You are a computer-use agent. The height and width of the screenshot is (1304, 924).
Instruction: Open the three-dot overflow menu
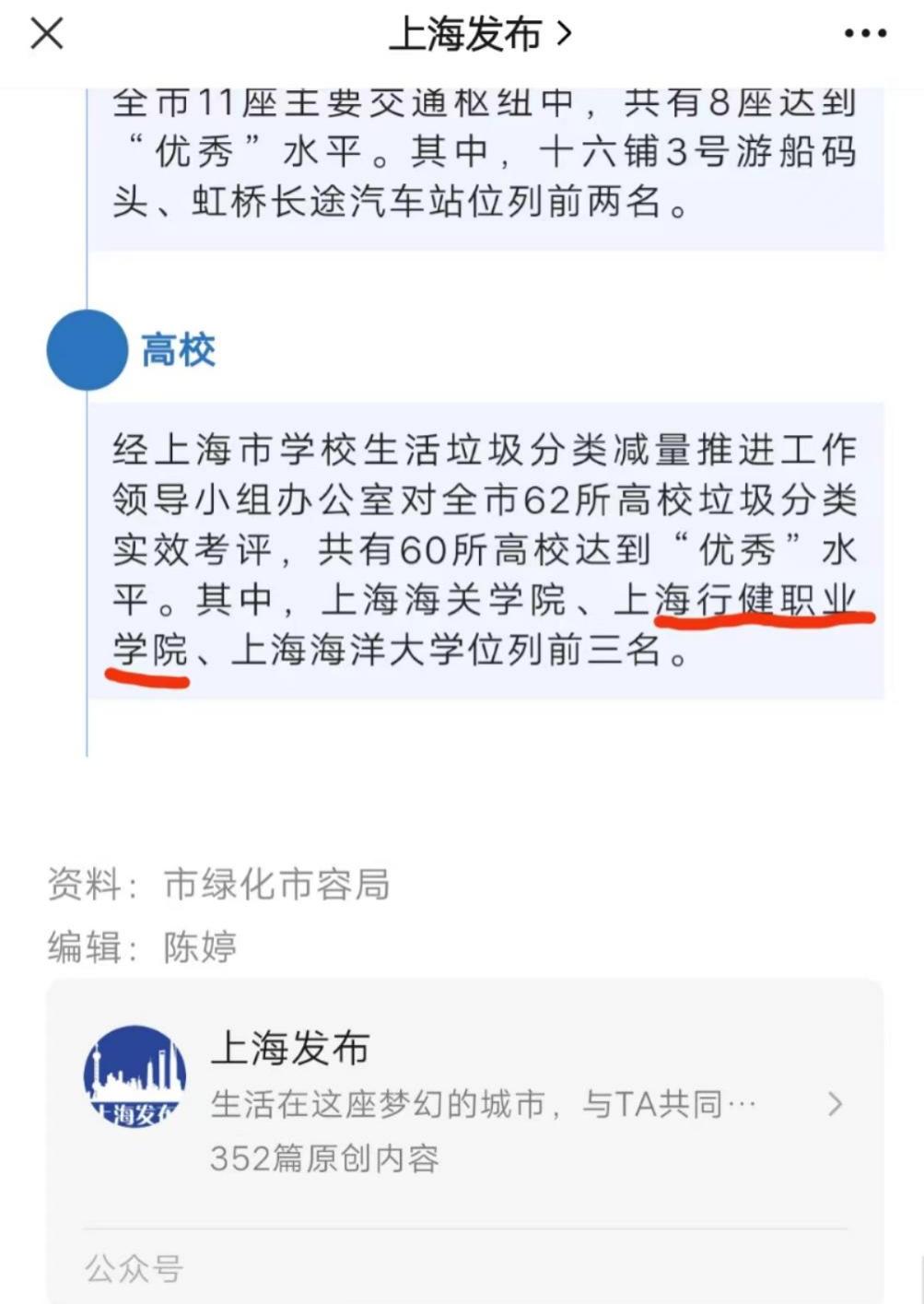[x=865, y=35]
